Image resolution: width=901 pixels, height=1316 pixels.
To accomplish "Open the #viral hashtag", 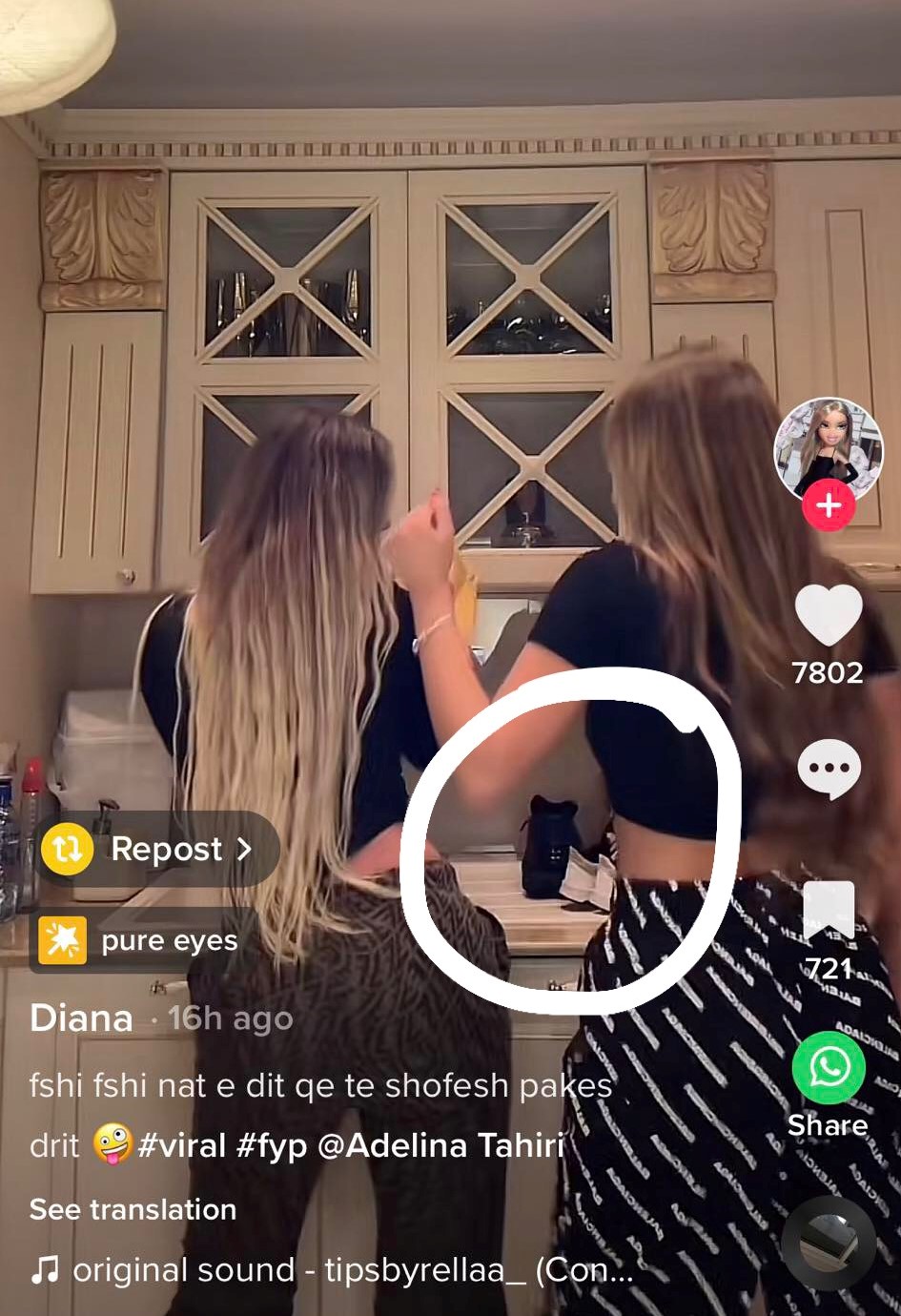I will pos(181,1144).
